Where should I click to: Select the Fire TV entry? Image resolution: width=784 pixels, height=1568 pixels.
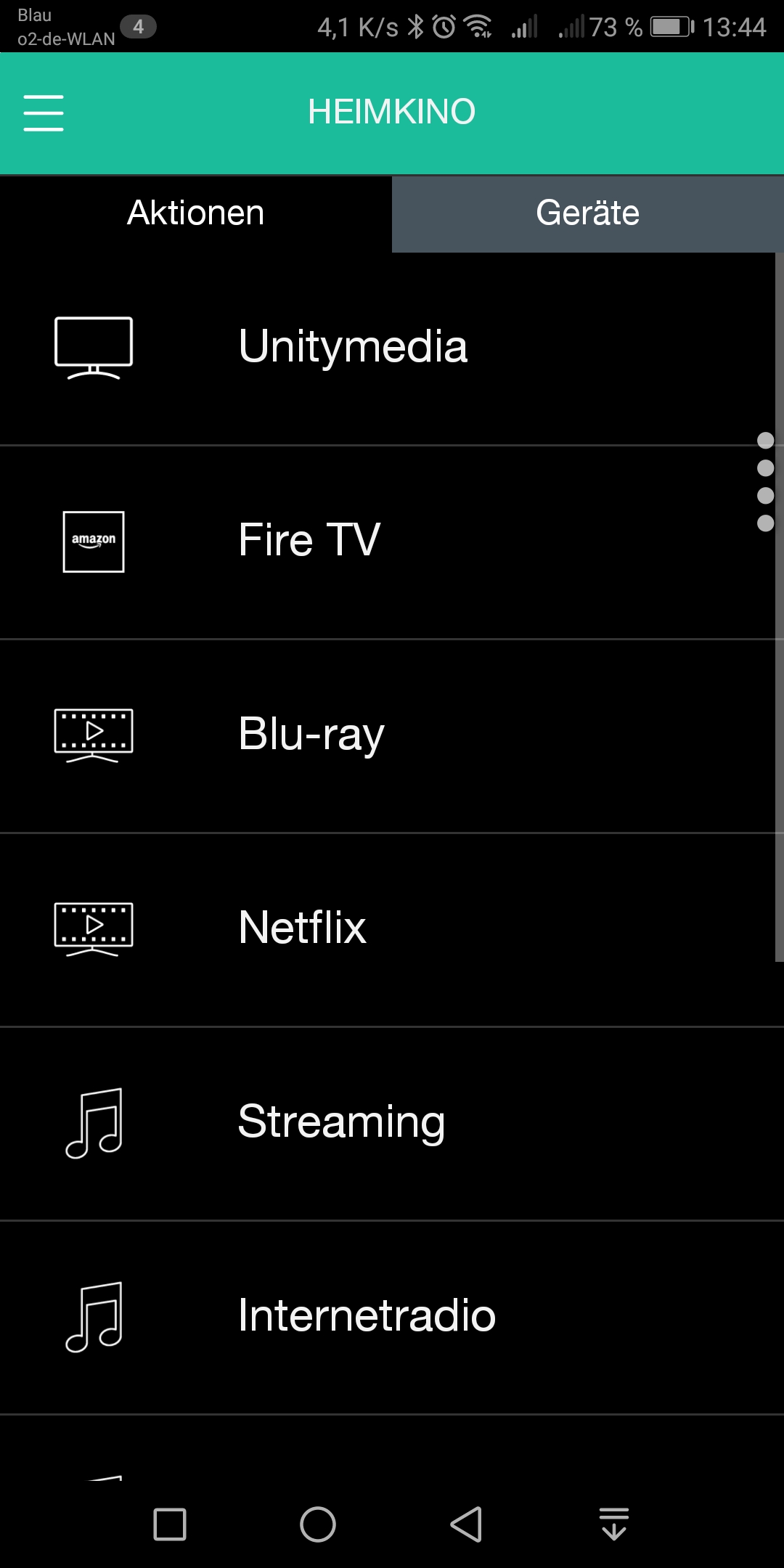pos(309,541)
